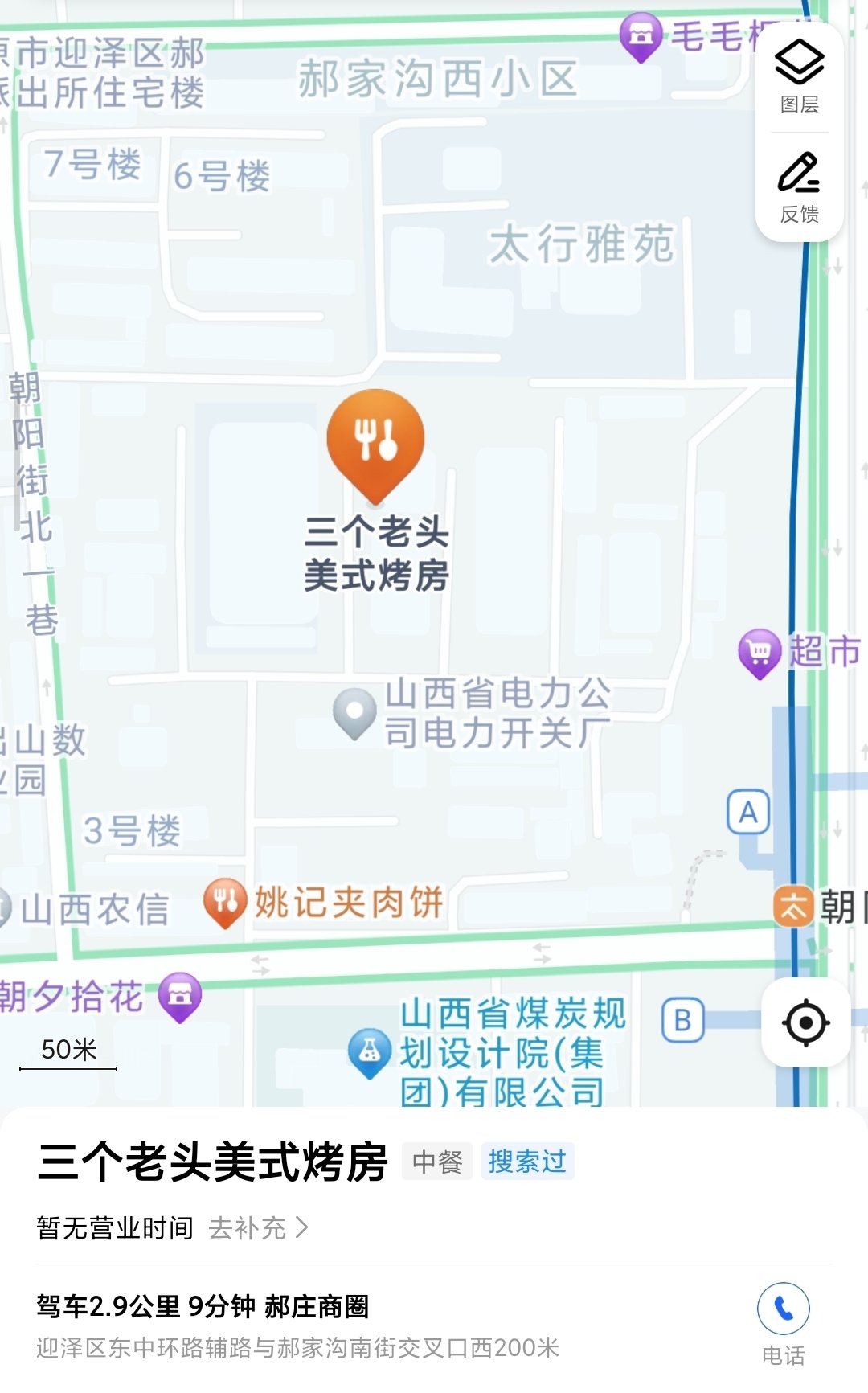Open the 毛毛 shop marker
Viewport: 868px width, 1393px height.
tap(641, 37)
